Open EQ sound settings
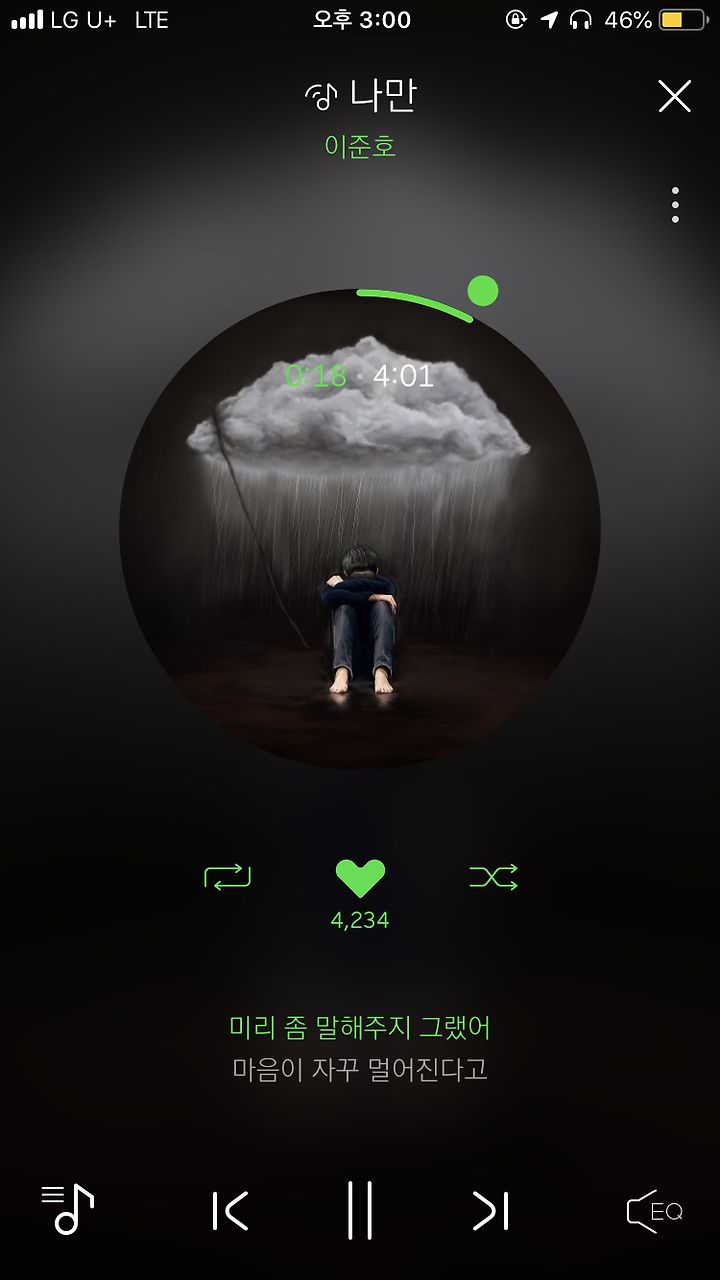The image size is (720, 1280). coord(655,1211)
